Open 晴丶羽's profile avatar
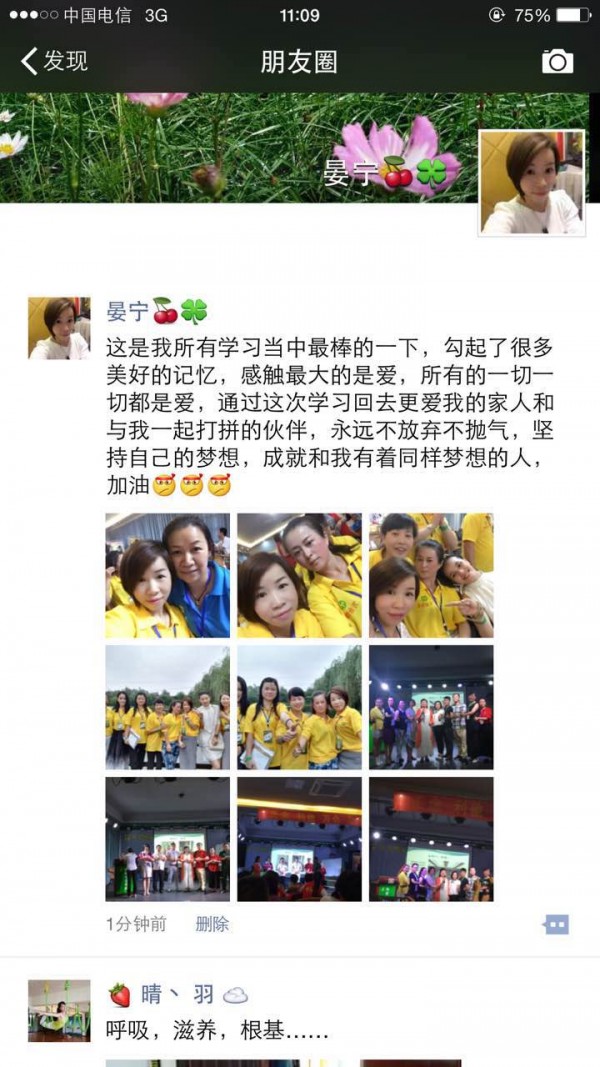This screenshot has width=600, height=1067. point(59,1010)
